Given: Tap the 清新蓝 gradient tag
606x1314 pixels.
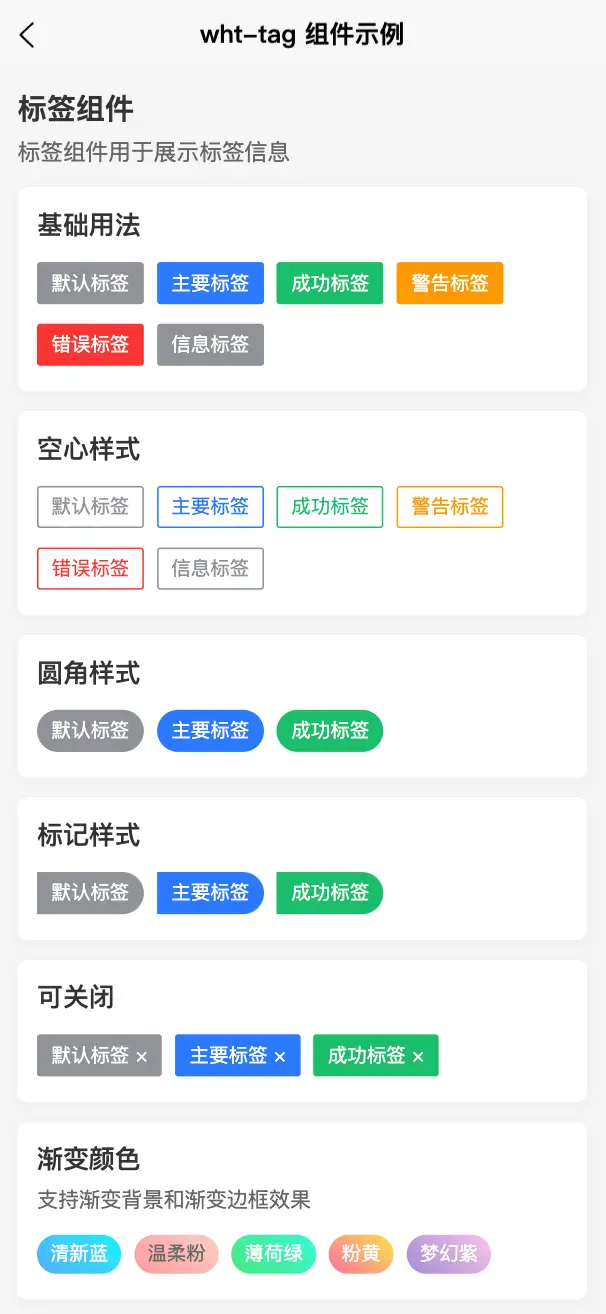Looking at the screenshot, I should tap(79, 1253).
